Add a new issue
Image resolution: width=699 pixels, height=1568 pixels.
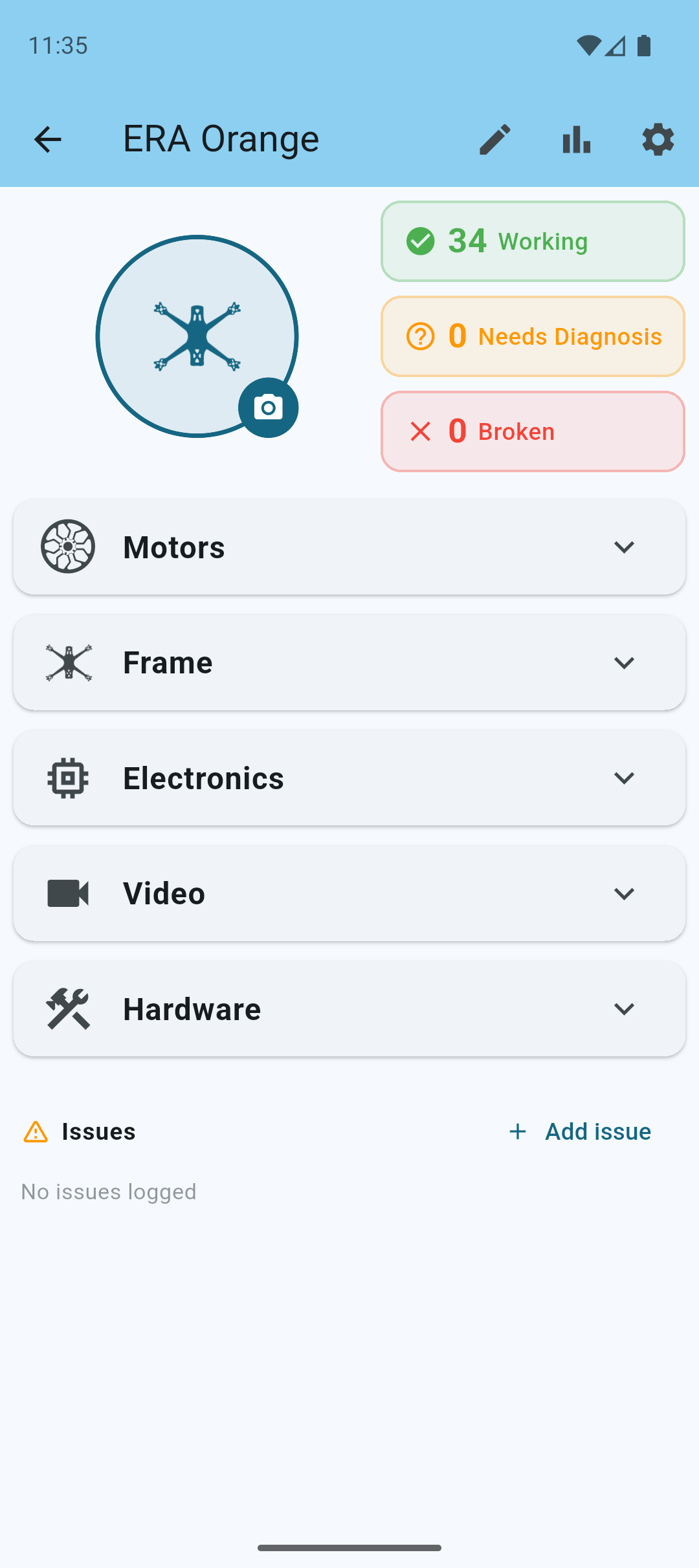click(580, 1131)
